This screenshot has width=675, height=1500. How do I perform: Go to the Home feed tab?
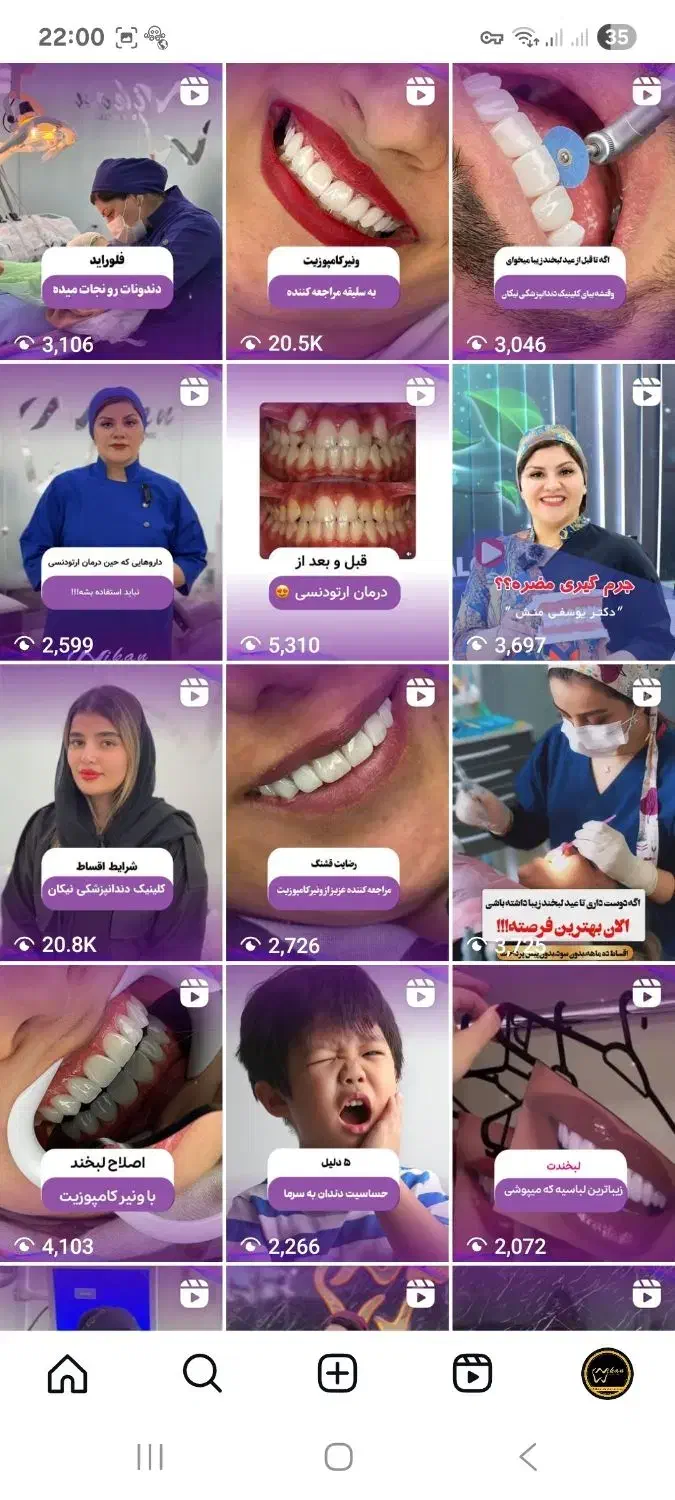coord(68,1374)
